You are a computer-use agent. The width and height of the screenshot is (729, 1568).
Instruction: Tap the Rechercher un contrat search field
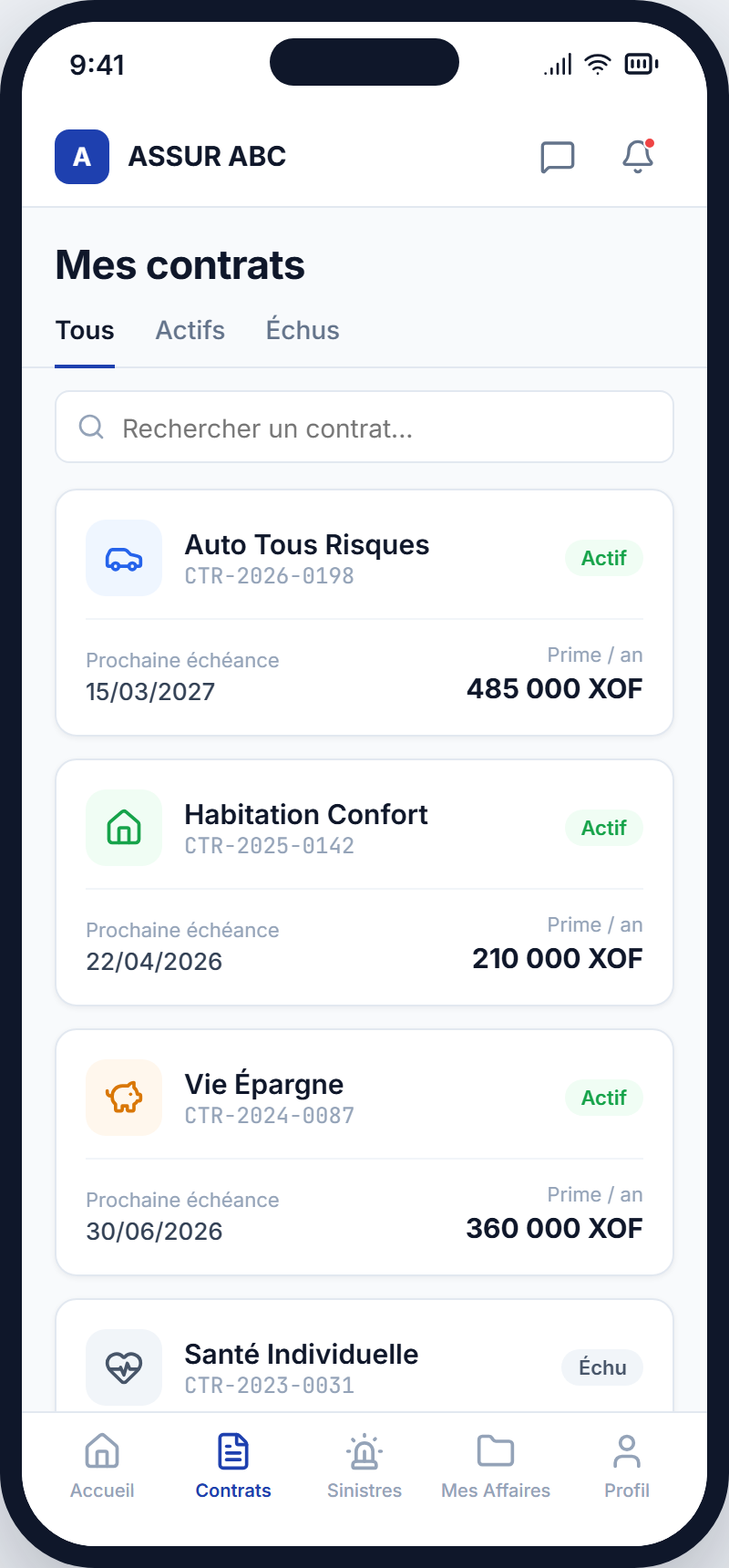coord(364,427)
